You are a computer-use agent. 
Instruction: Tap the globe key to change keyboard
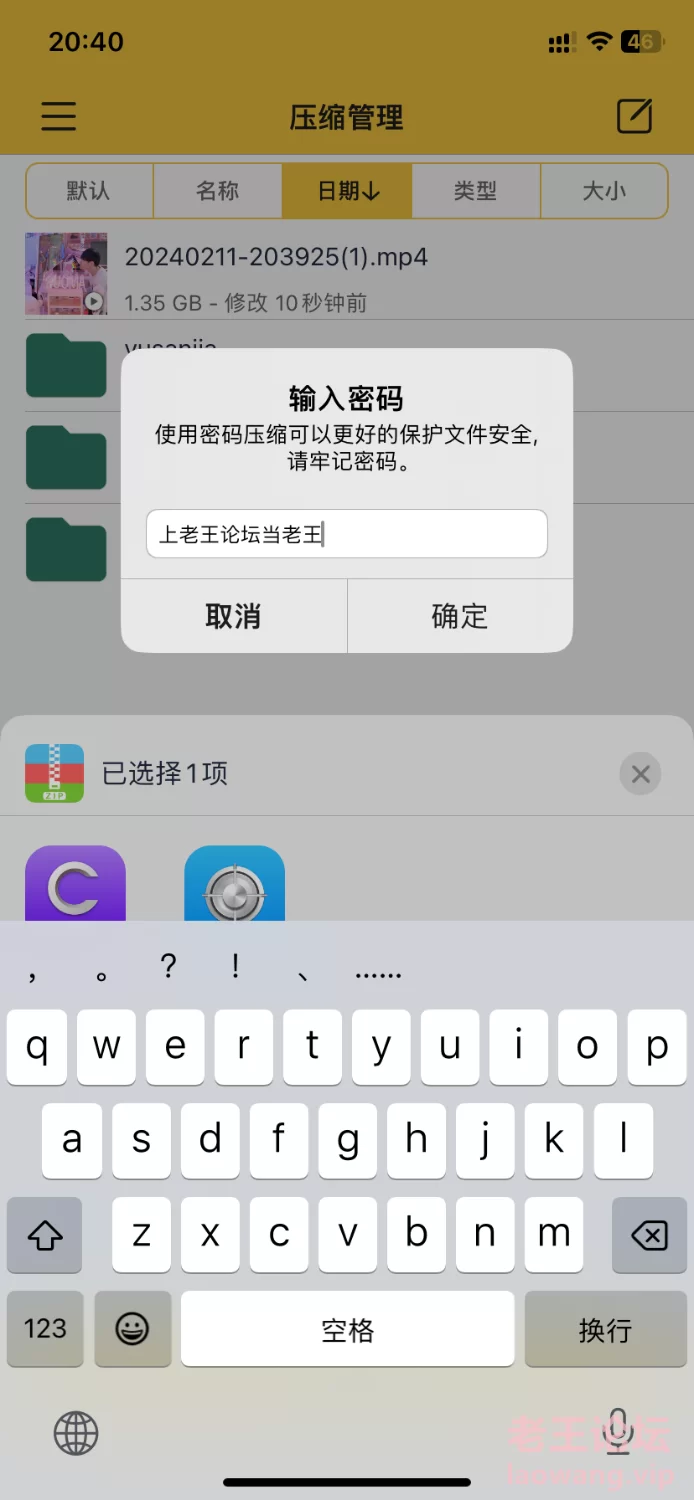(x=76, y=1433)
